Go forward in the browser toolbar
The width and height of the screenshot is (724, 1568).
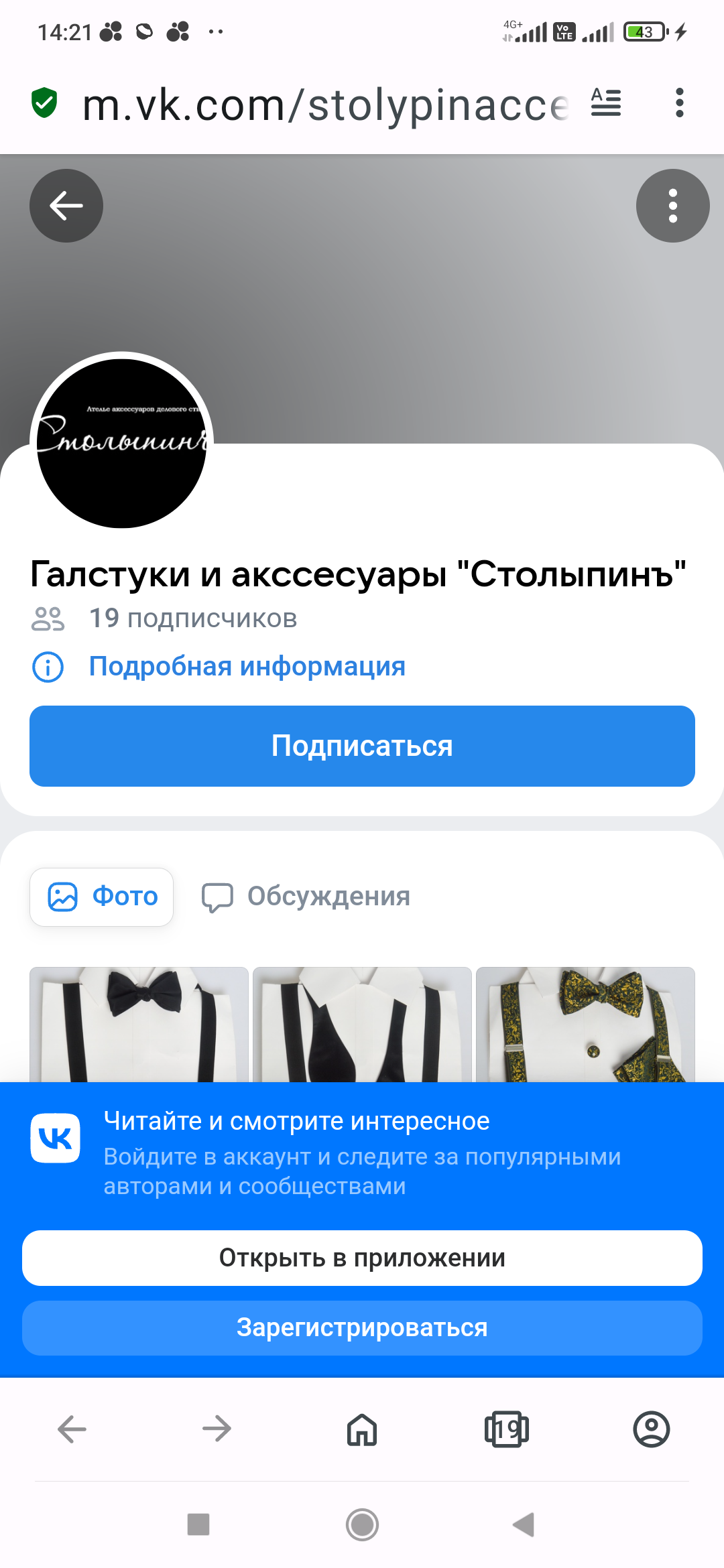[217, 1429]
